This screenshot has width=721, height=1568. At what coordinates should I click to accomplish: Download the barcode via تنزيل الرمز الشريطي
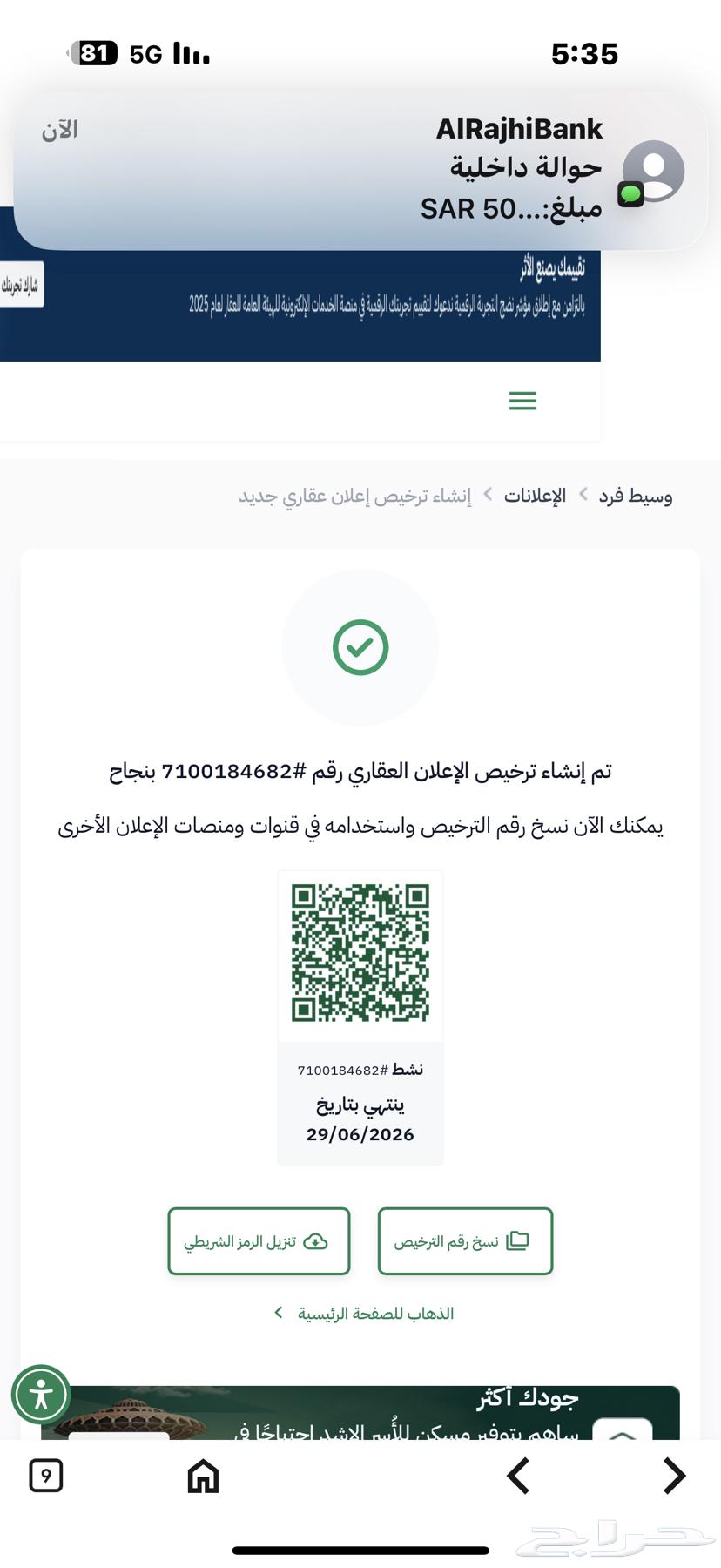[x=259, y=1240]
